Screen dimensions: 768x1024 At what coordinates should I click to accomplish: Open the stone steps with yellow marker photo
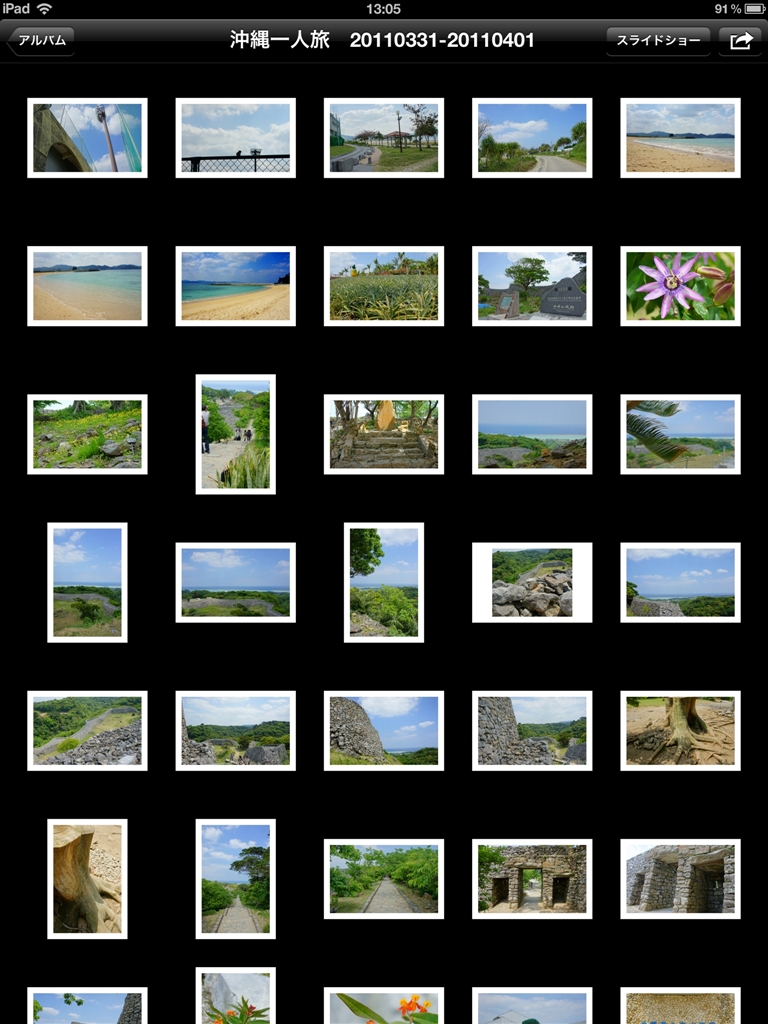pyautogui.click(x=384, y=434)
